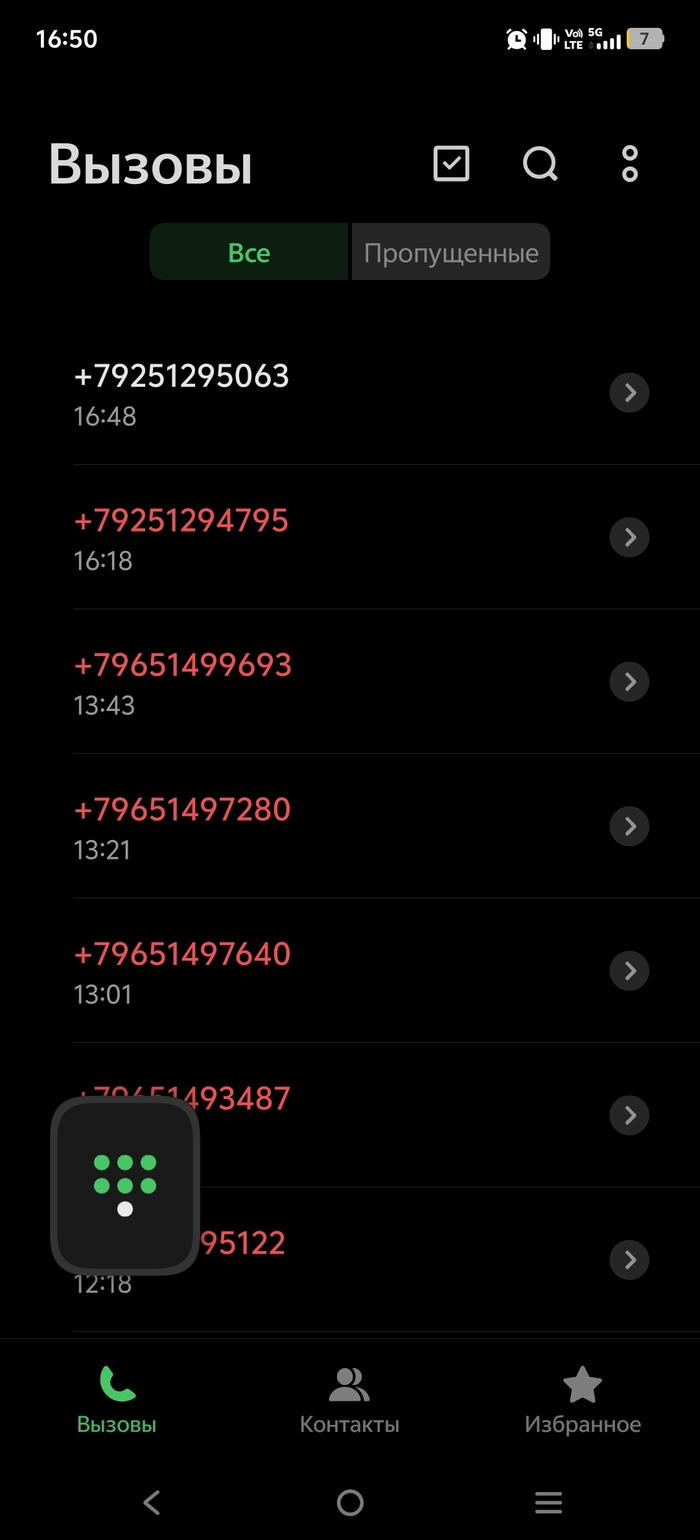700x1540 pixels.
Task: Go to the Контакты tab
Action: [349, 1401]
